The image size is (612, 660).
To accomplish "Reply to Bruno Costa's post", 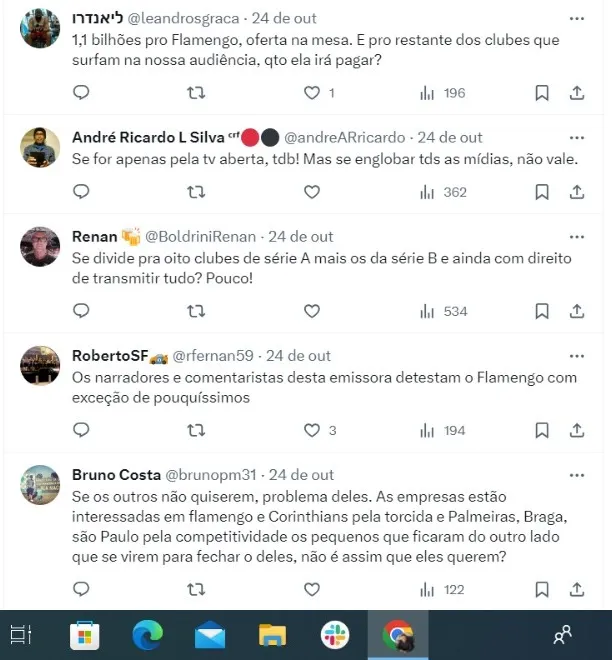I will (82, 589).
